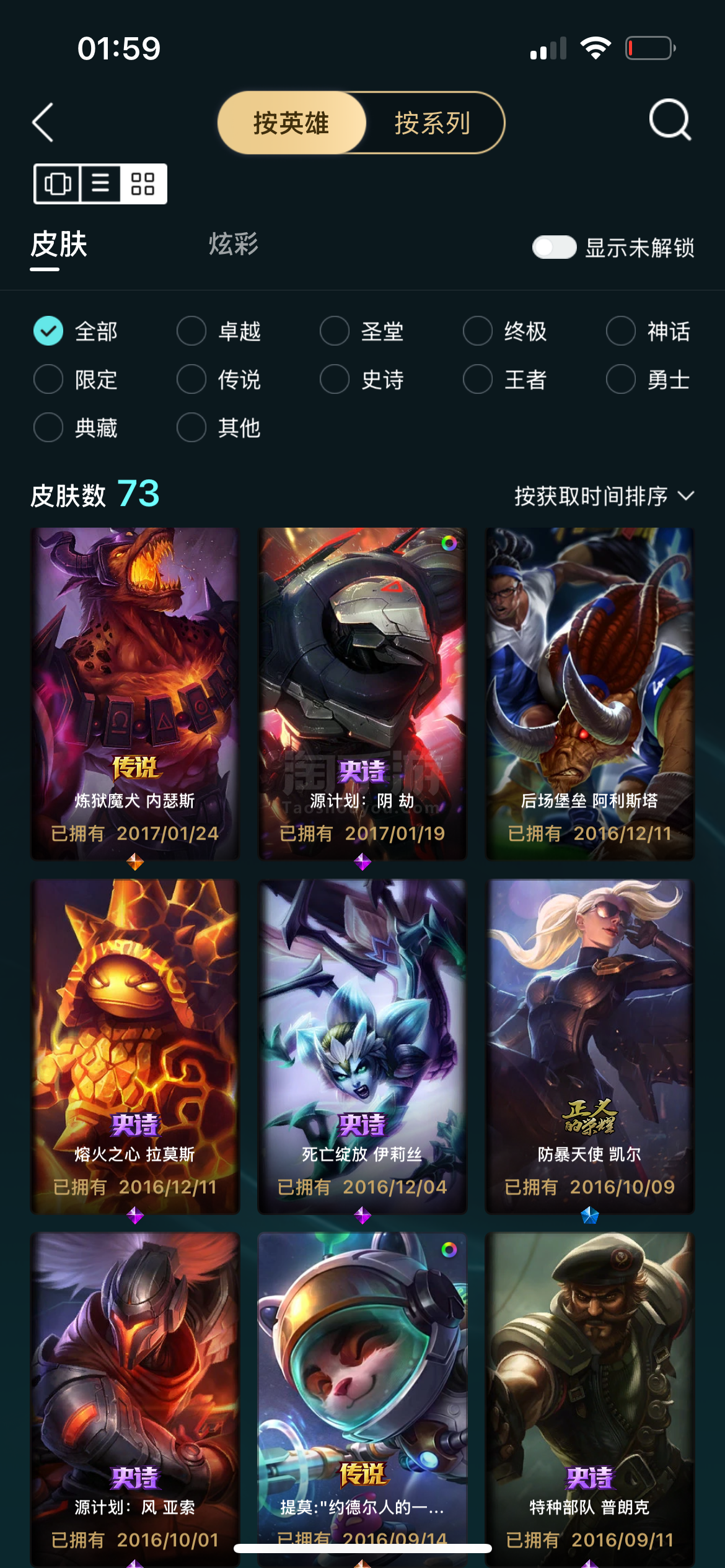Filter skins by 史诗
725x1568 pixels.
(x=362, y=380)
